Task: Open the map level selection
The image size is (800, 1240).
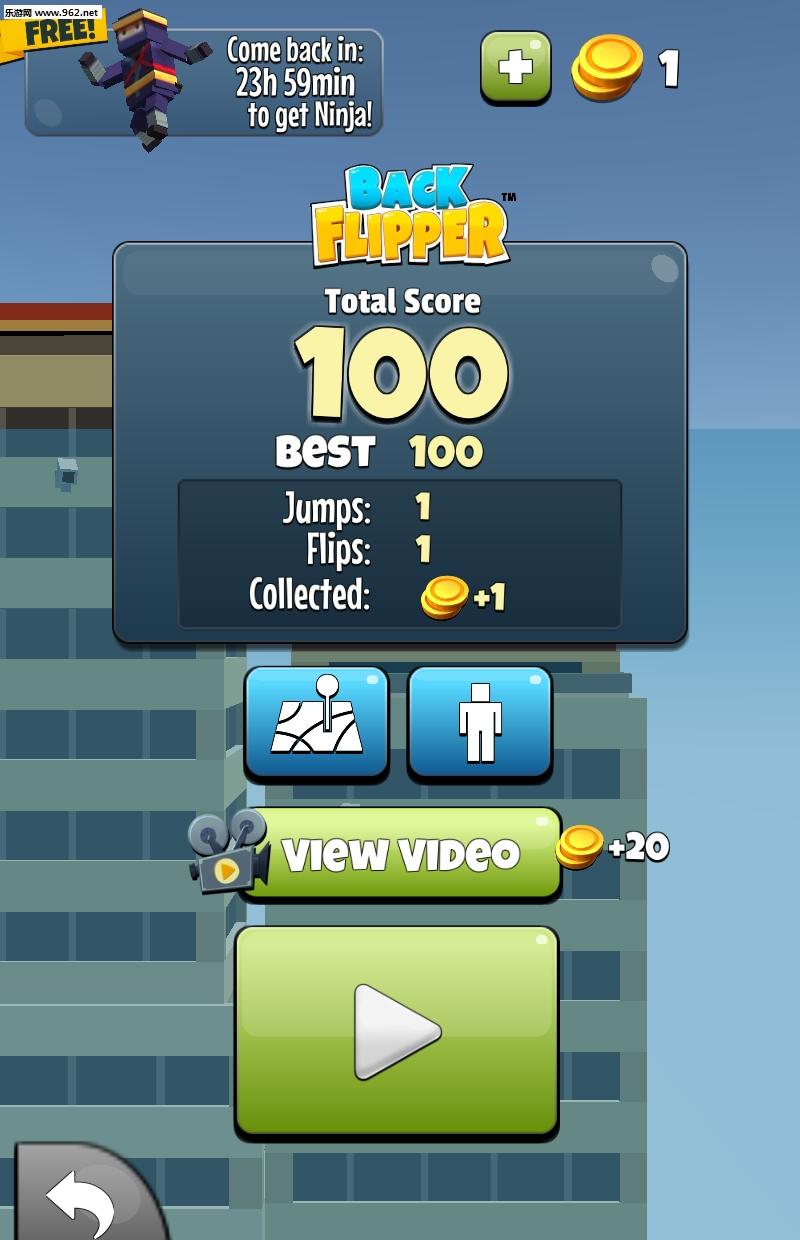Action: (316, 722)
